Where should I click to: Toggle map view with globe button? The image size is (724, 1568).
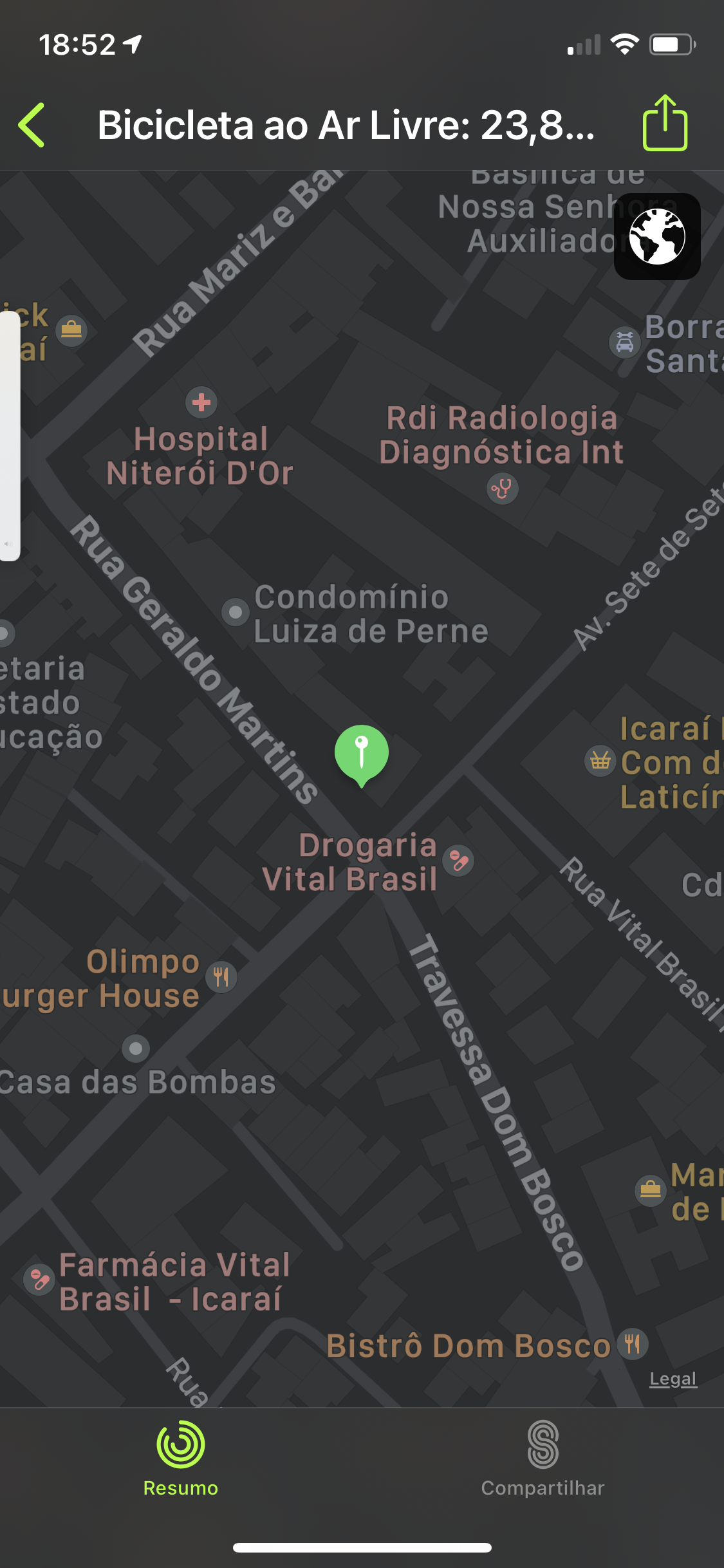[657, 237]
